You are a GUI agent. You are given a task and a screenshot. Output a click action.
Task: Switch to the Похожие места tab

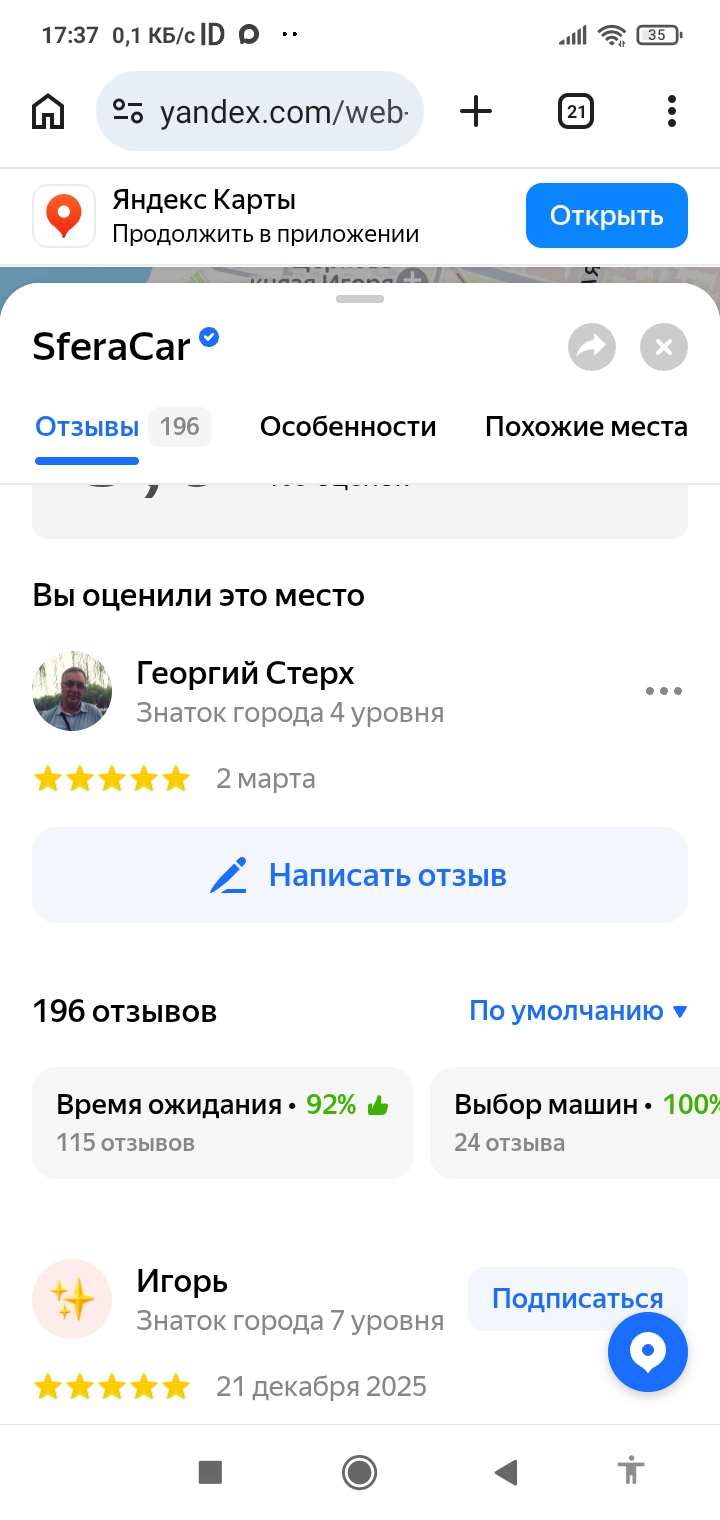coord(586,427)
